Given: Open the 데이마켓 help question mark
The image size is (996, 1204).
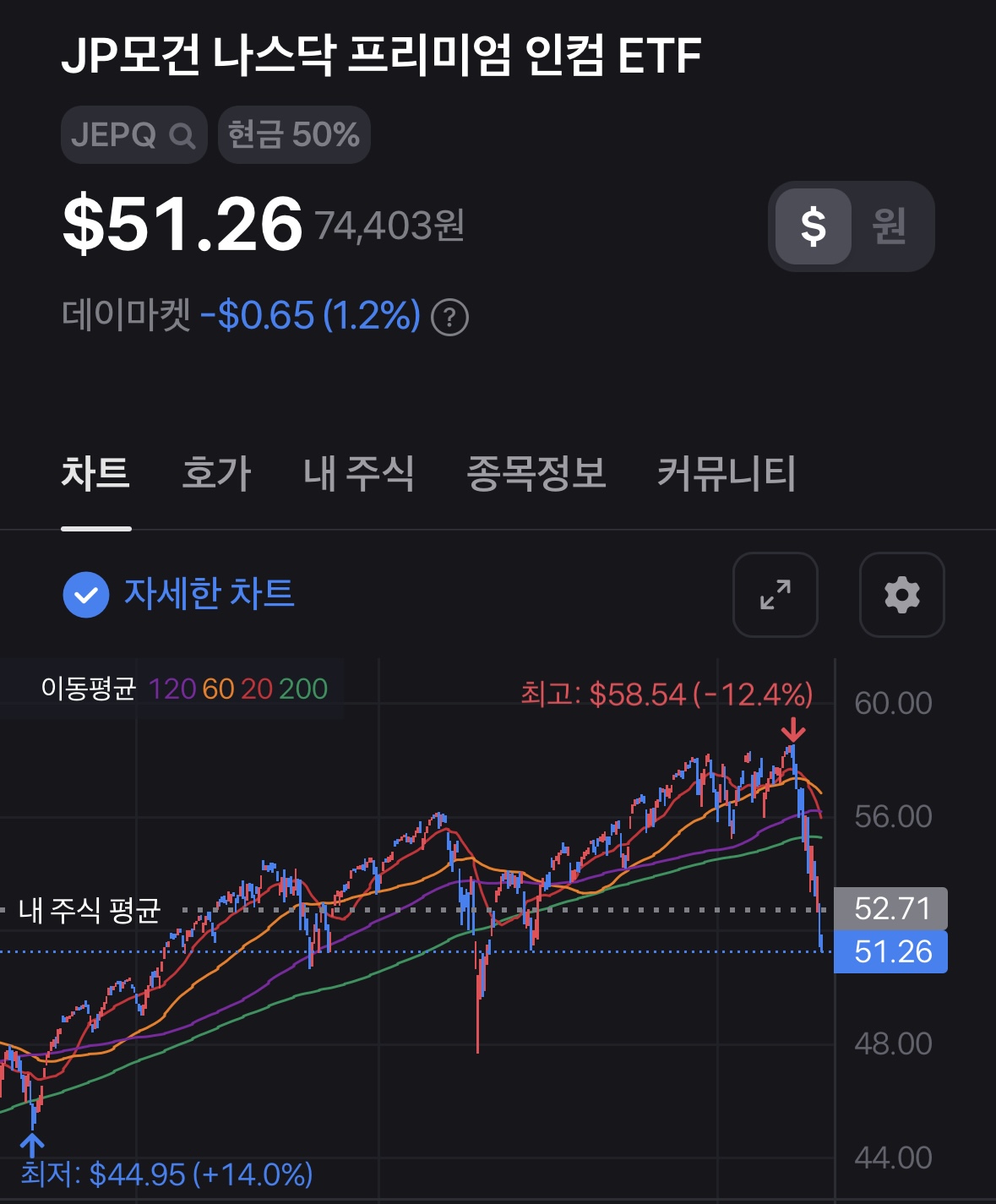Looking at the screenshot, I should [449, 318].
